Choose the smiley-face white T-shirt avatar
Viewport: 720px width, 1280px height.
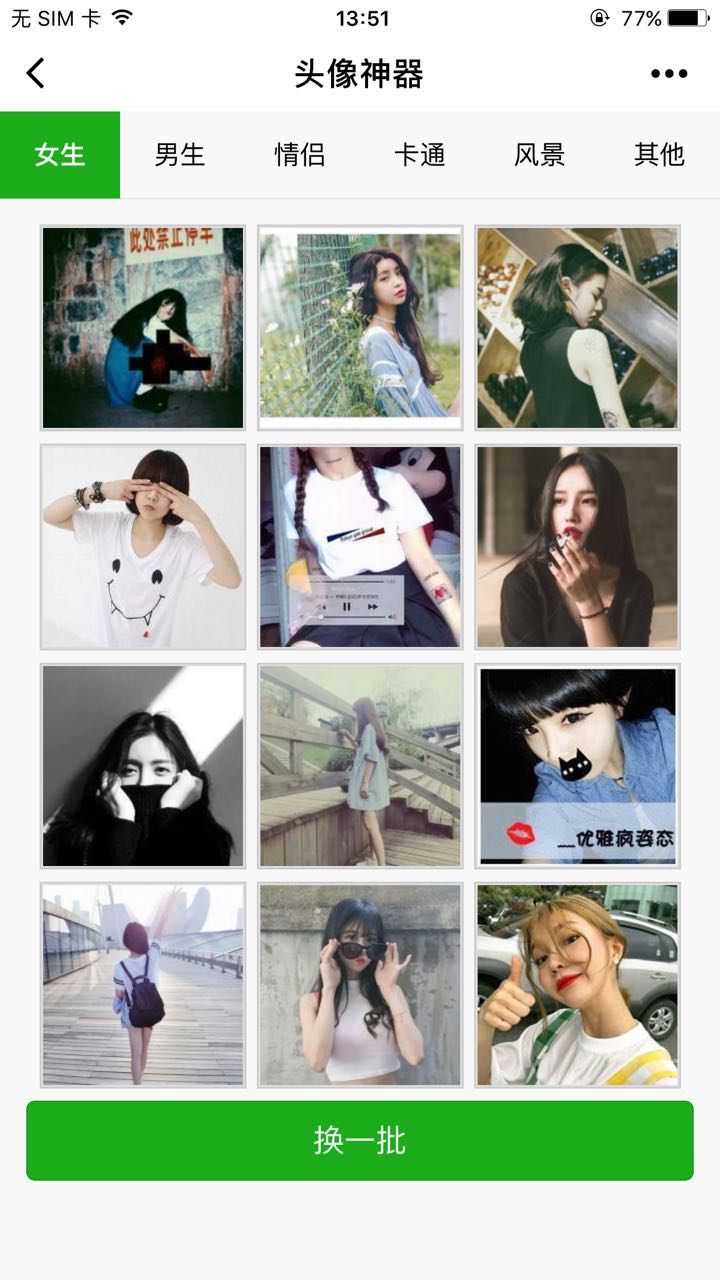(143, 546)
